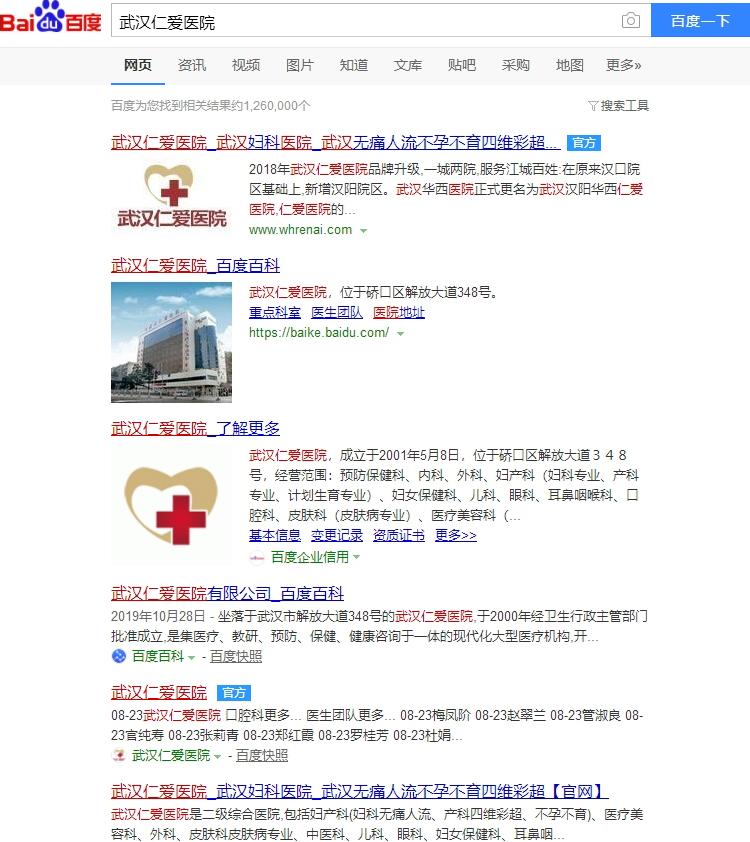Tap the 百度一下 search button
Viewport: 750px width, 842px height.
pyautogui.click(x=700, y=20)
